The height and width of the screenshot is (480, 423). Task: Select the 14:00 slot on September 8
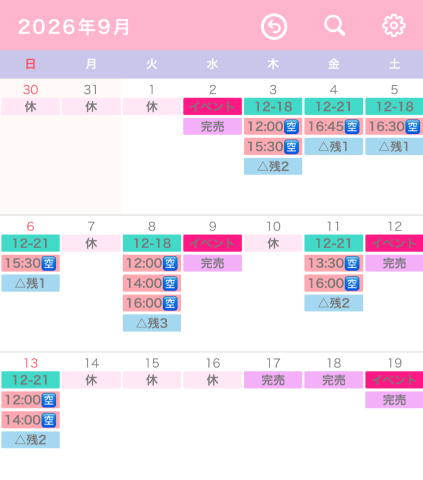pyautogui.click(x=152, y=283)
